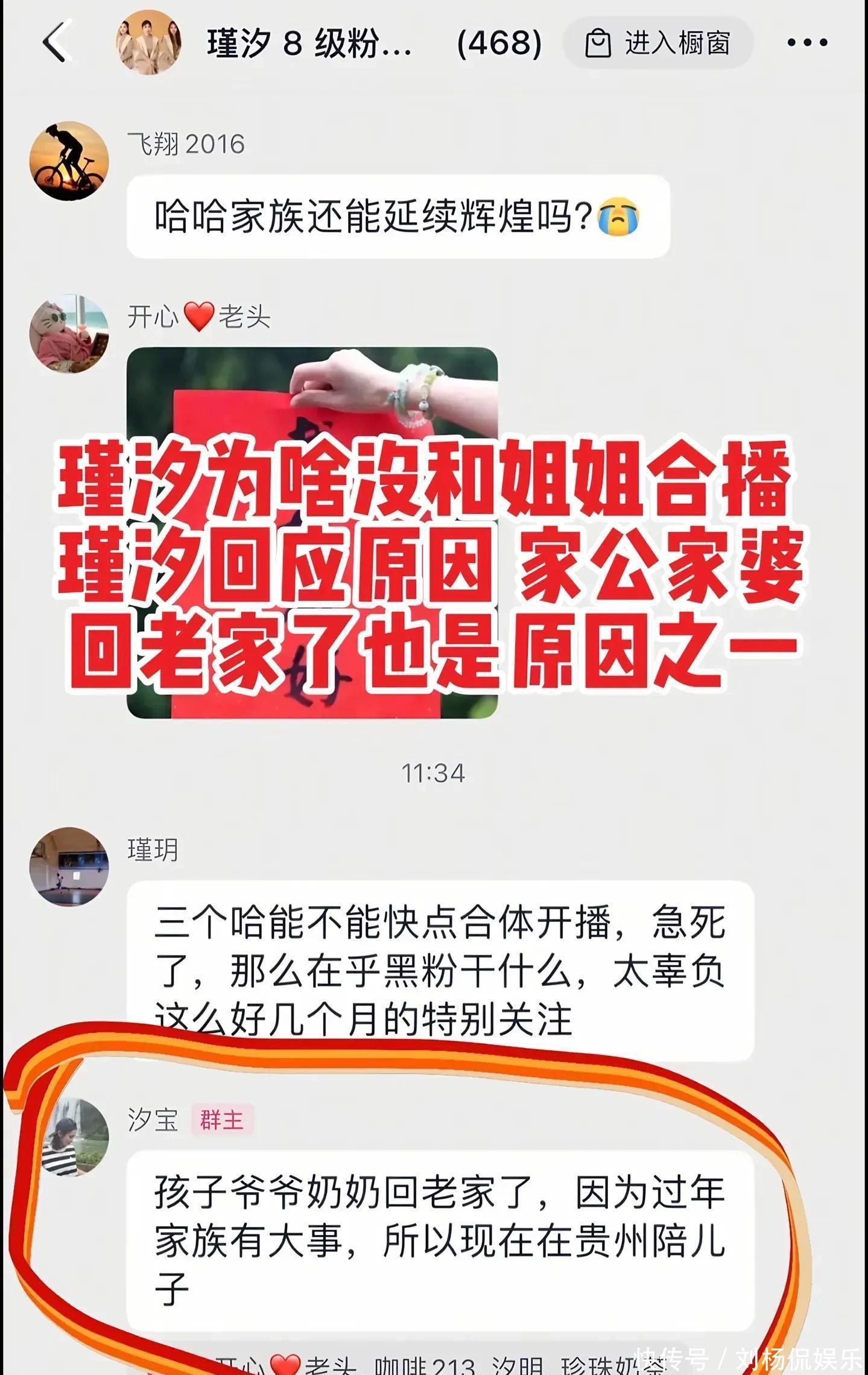868x1375 pixels.
Task: View 瑾玥's profile avatar
Action: (69, 867)
